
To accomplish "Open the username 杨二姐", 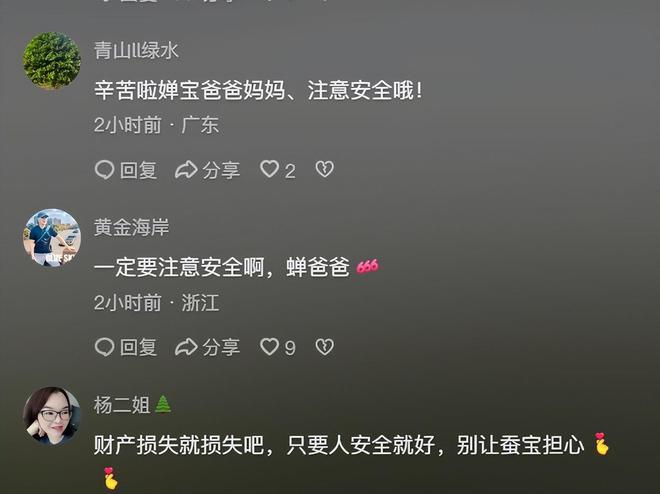I will pyautogui.click(x=122, y=404).
